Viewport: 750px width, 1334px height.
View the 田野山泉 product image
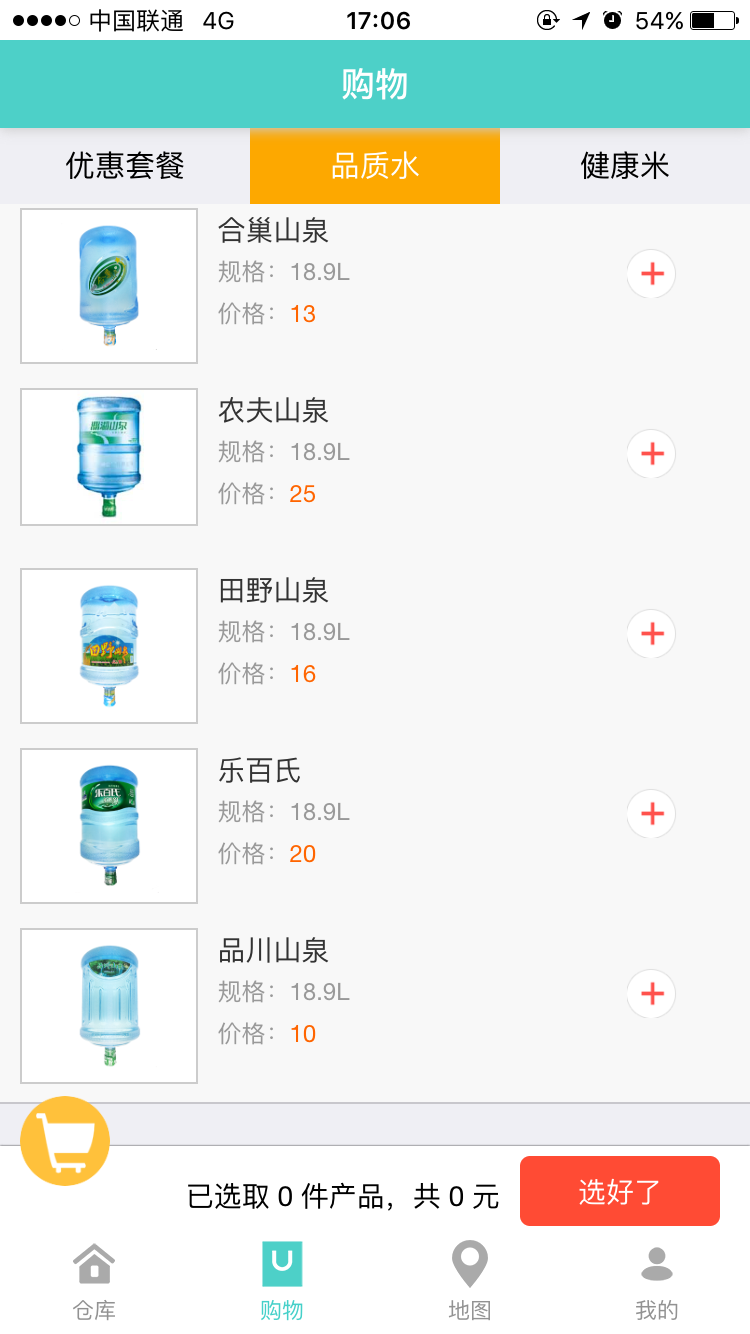[x=109, y=646]
